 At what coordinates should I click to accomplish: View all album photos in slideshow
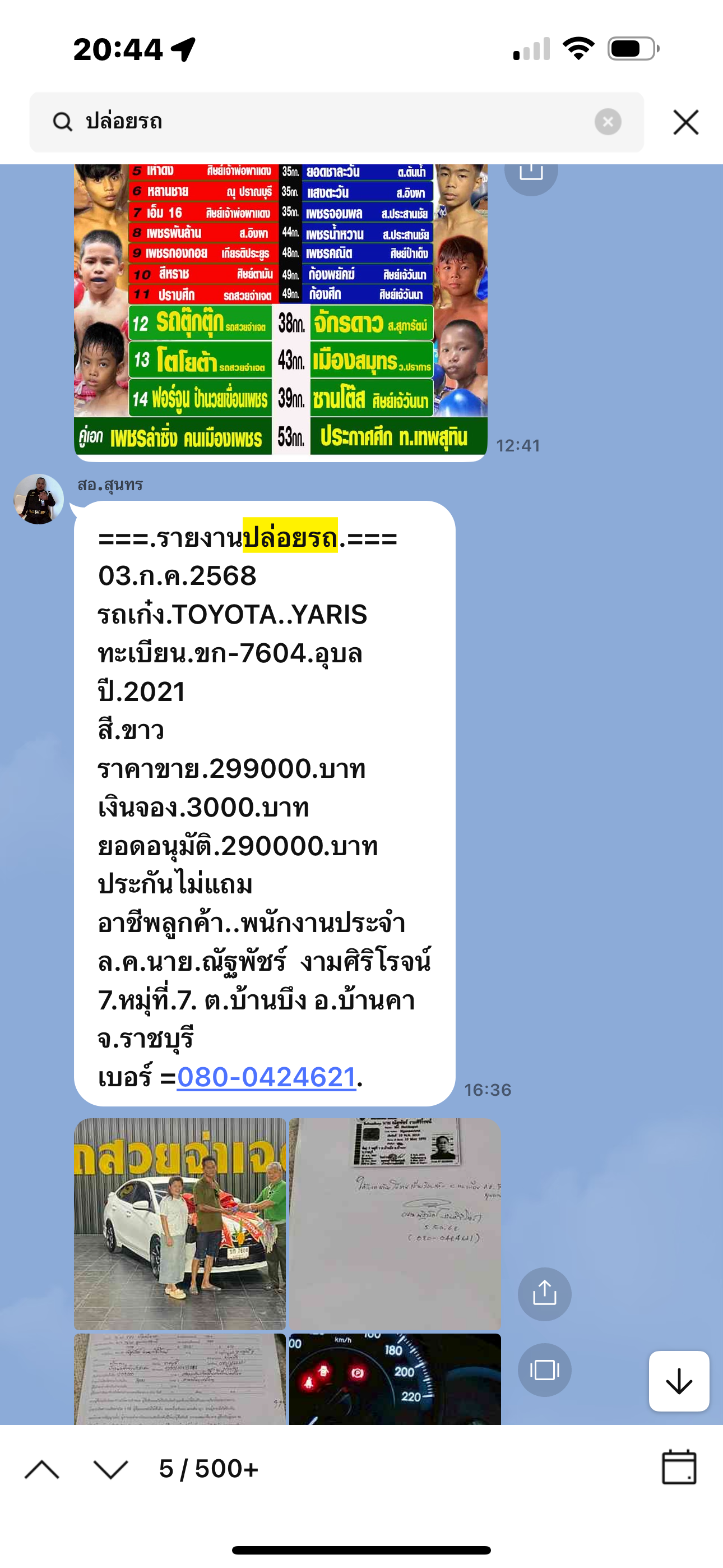544,1370
